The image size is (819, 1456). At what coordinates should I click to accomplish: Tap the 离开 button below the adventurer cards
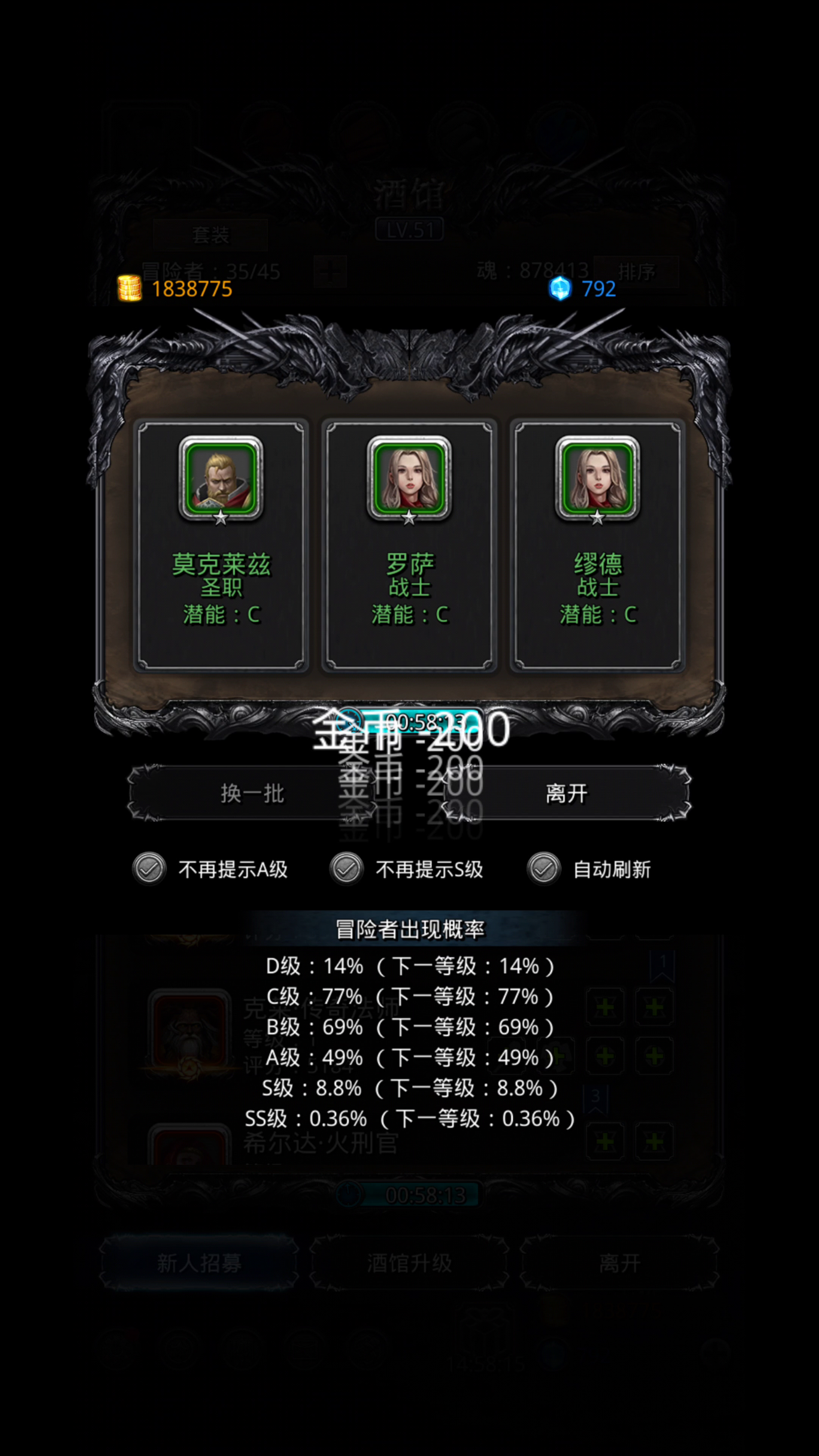tap(566, 793)
